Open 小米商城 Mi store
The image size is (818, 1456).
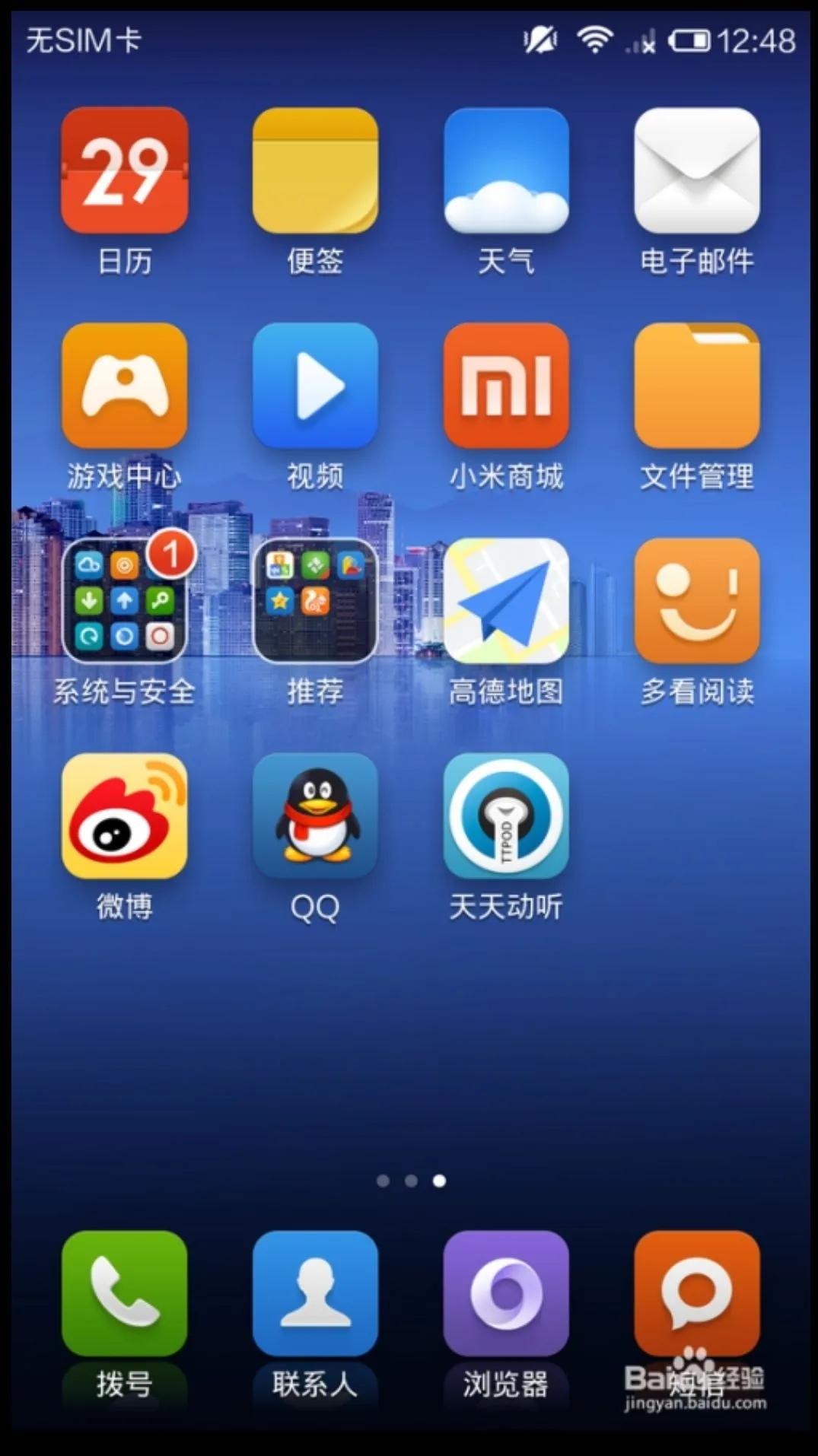coord(506,386)
